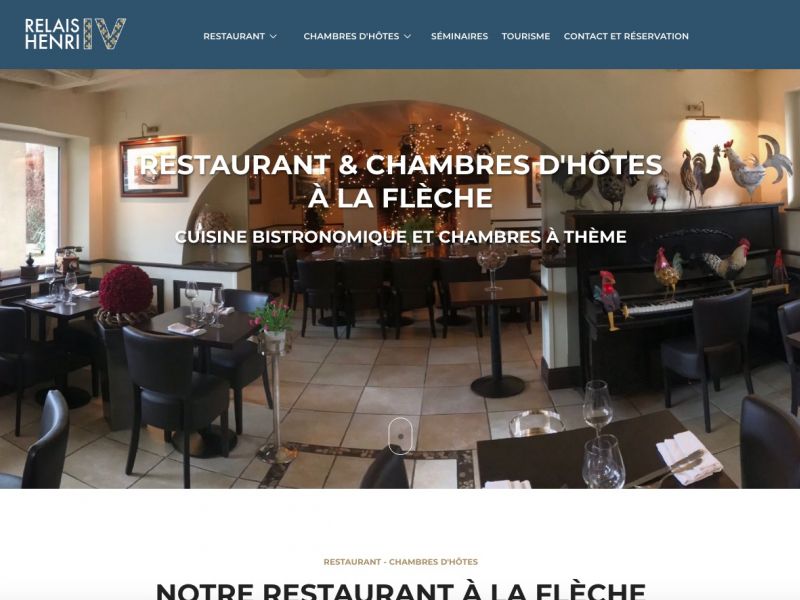Tap the scroll-down mouse indicator

pyautogui.click(x=400, y=436)
